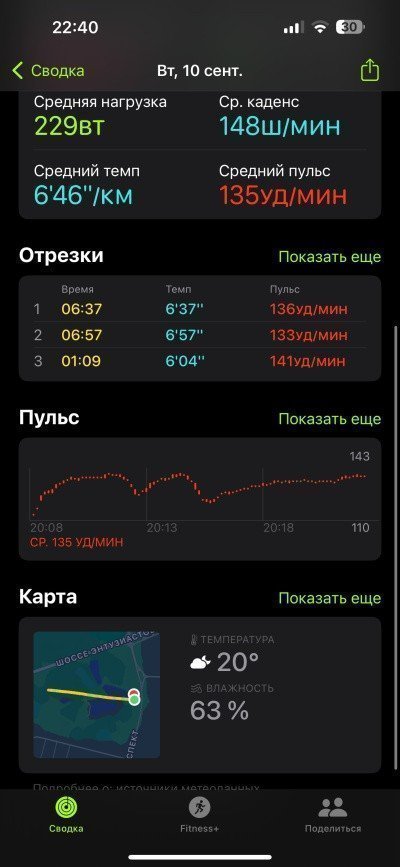Open the splits table card
This screenshot has height=867, width=400.
point(200,328)
